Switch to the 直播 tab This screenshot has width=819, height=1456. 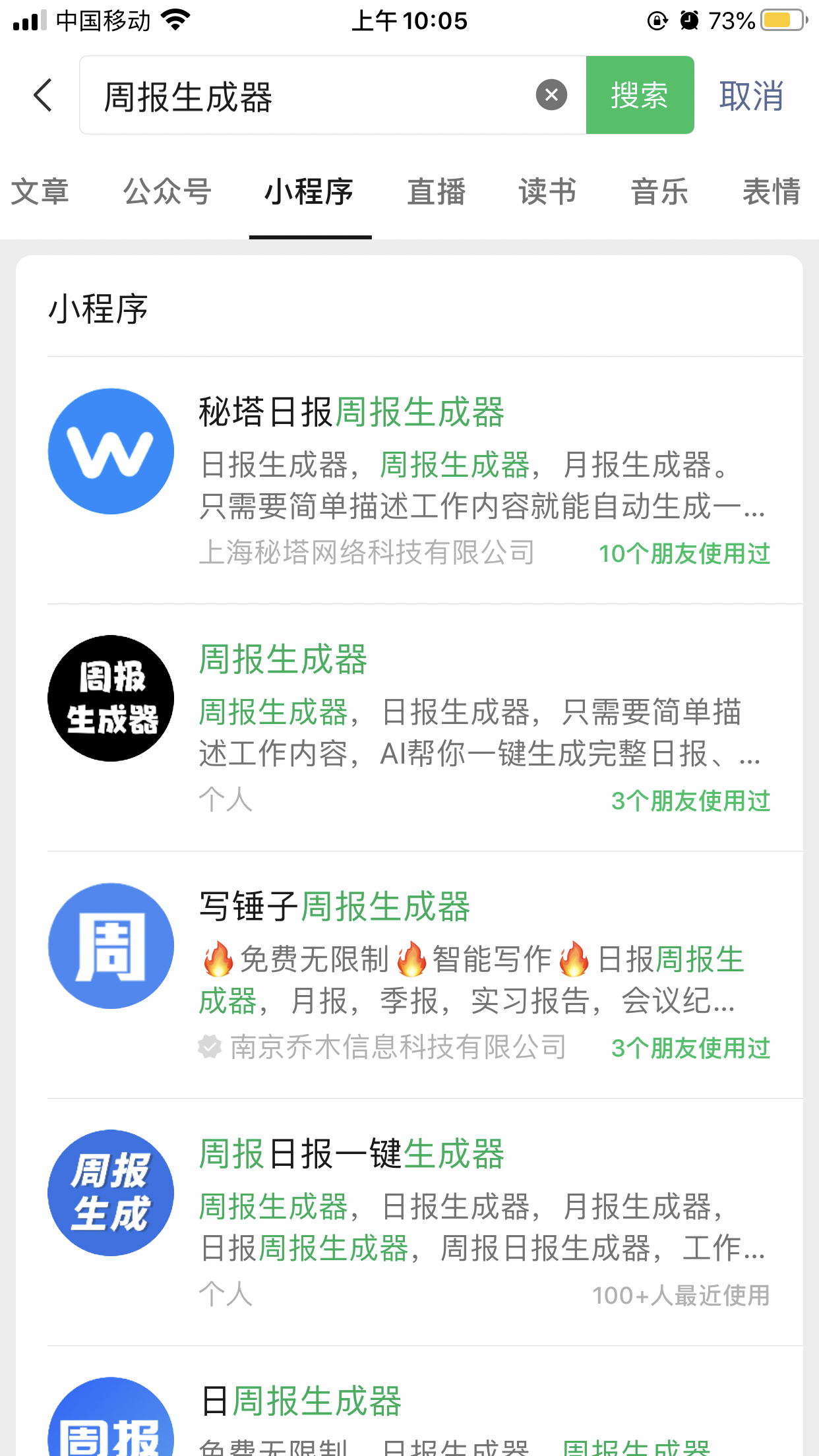point(436,192)
